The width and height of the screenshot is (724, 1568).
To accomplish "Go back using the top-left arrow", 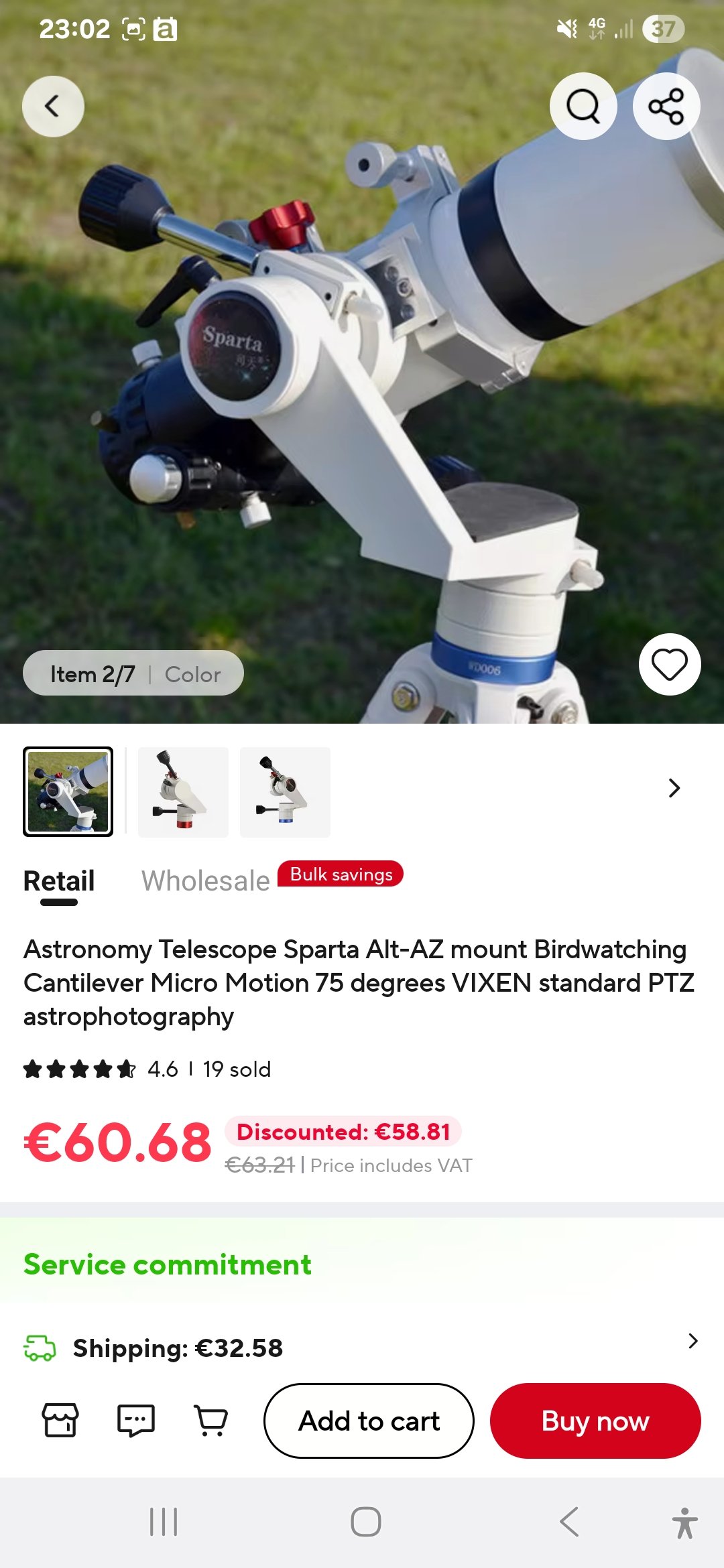I will (53, 107).
